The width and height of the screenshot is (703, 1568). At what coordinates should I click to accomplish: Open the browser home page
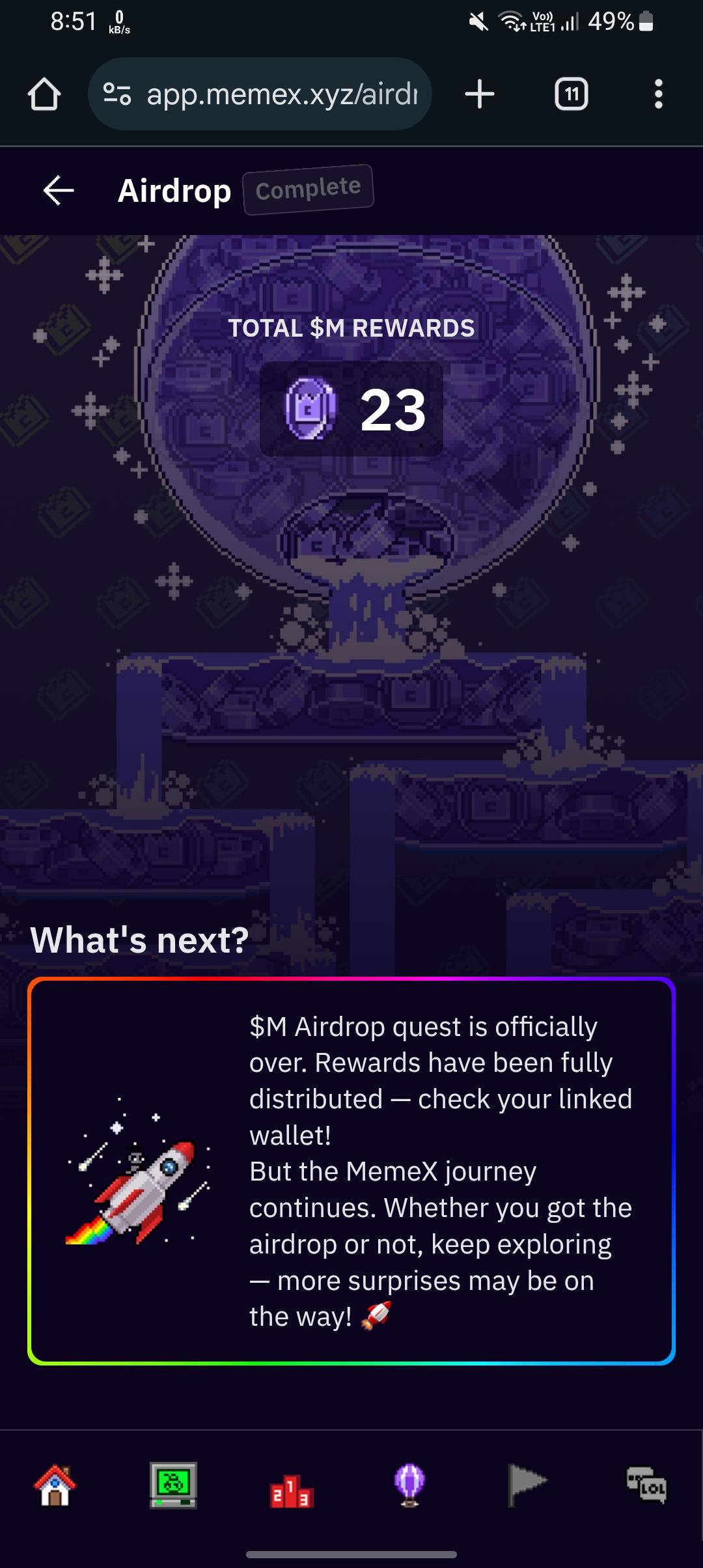(x=44, y=94)
